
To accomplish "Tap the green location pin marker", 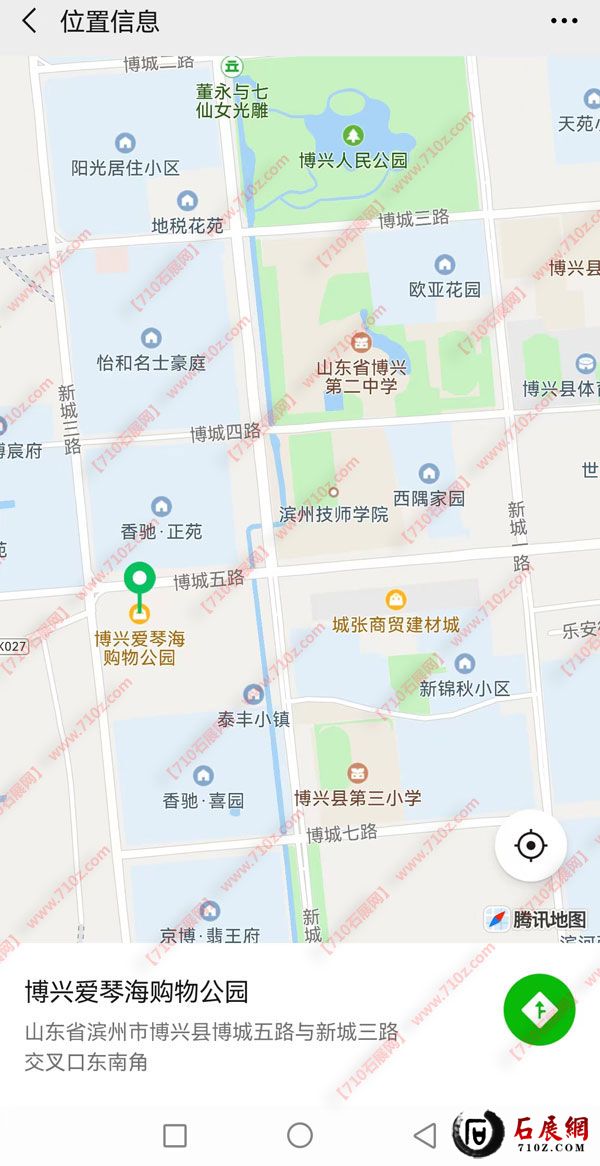I will click(140, 579).
